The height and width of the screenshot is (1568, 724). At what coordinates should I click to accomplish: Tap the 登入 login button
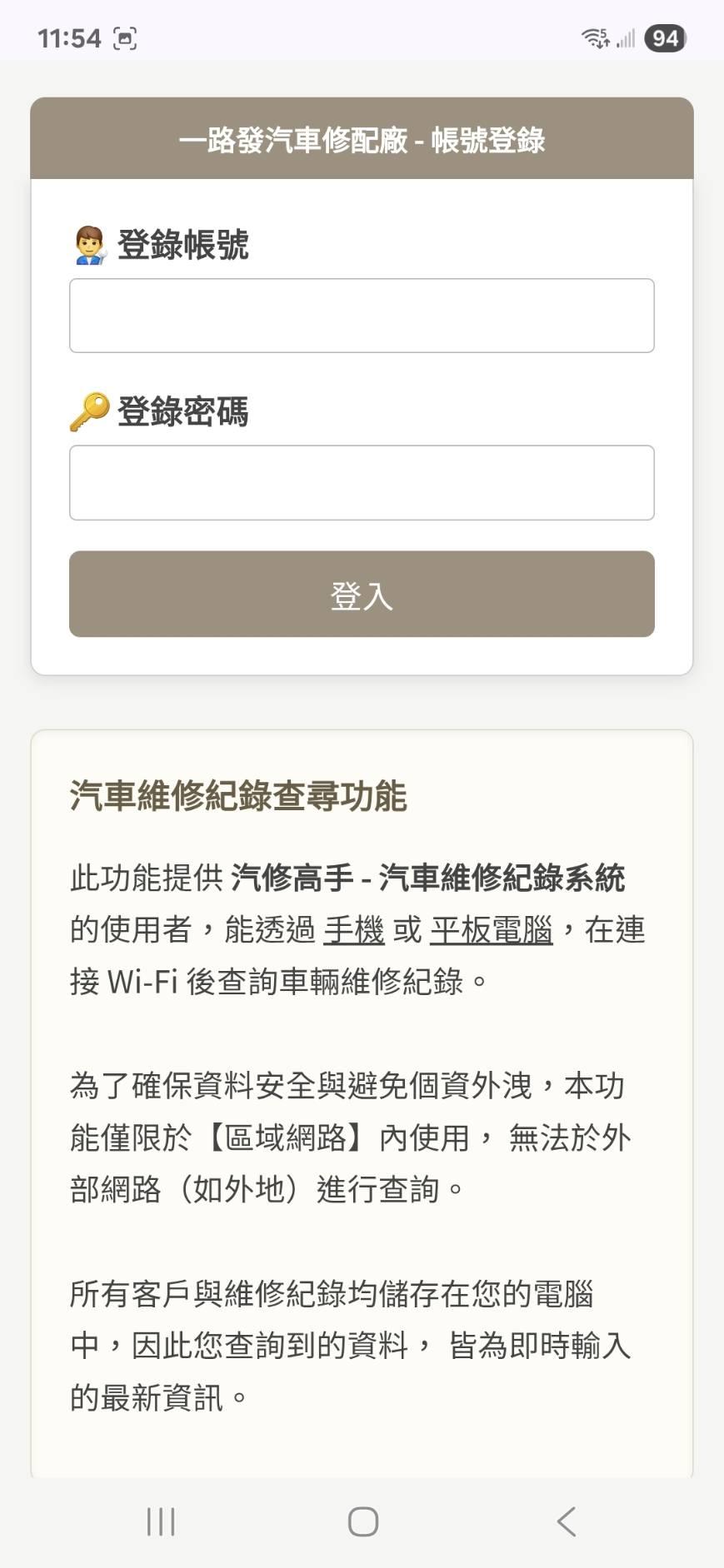tap(362, 594)
